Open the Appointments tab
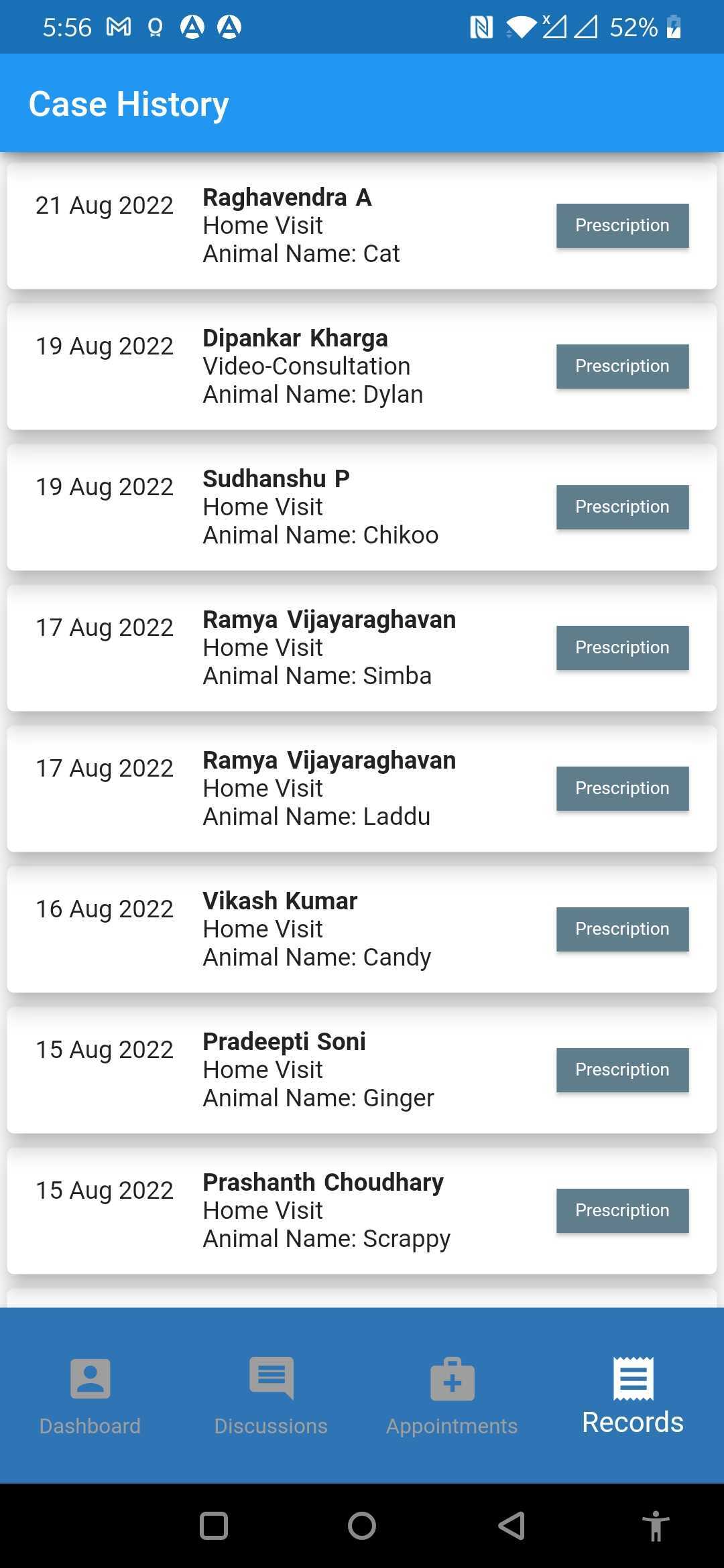This screenshot has width=724, height=1568. 452,1396
